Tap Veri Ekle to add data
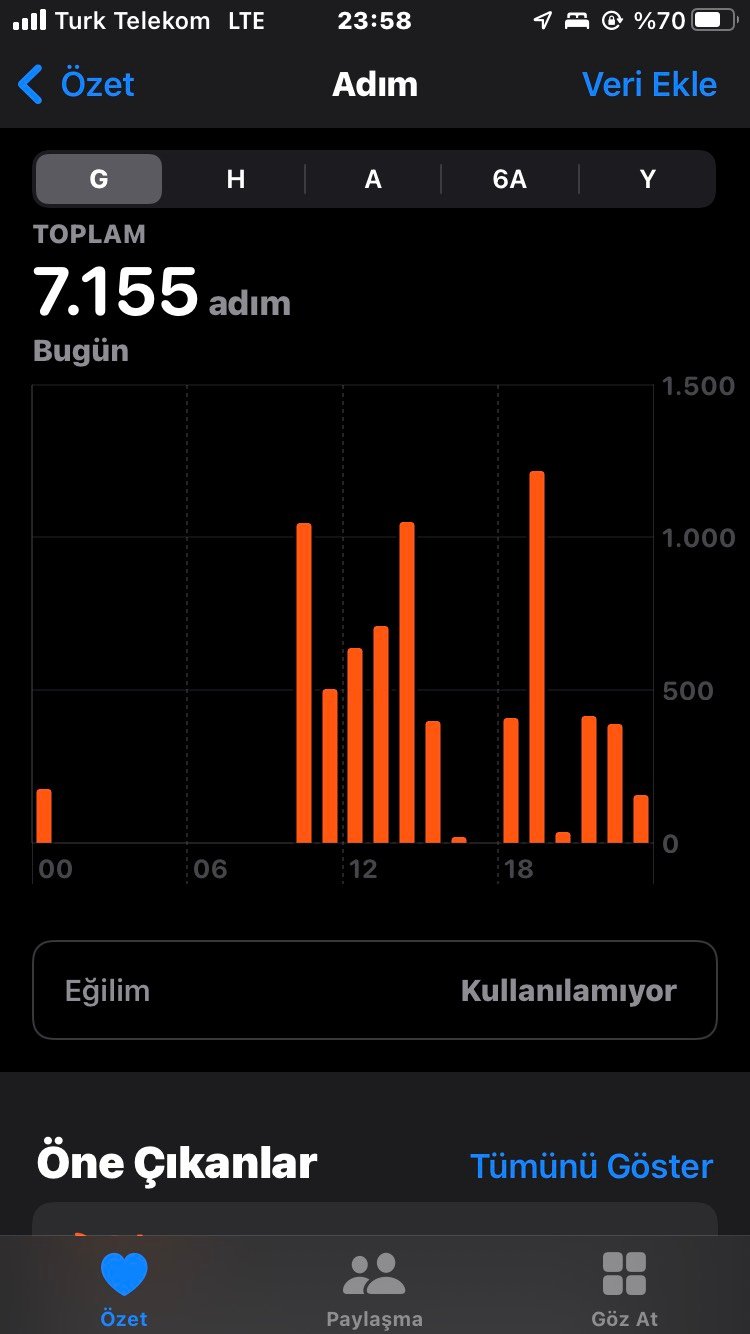 tap(649, 84)
